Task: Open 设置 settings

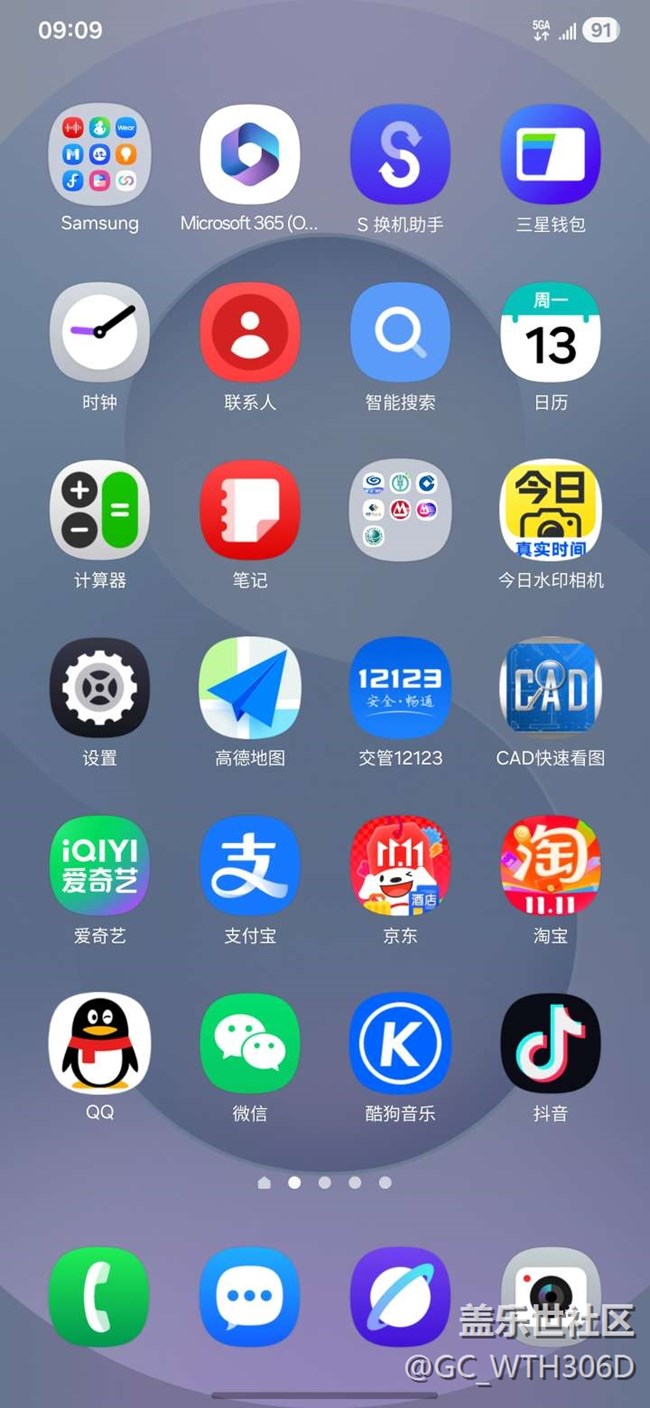Action: 100,688
